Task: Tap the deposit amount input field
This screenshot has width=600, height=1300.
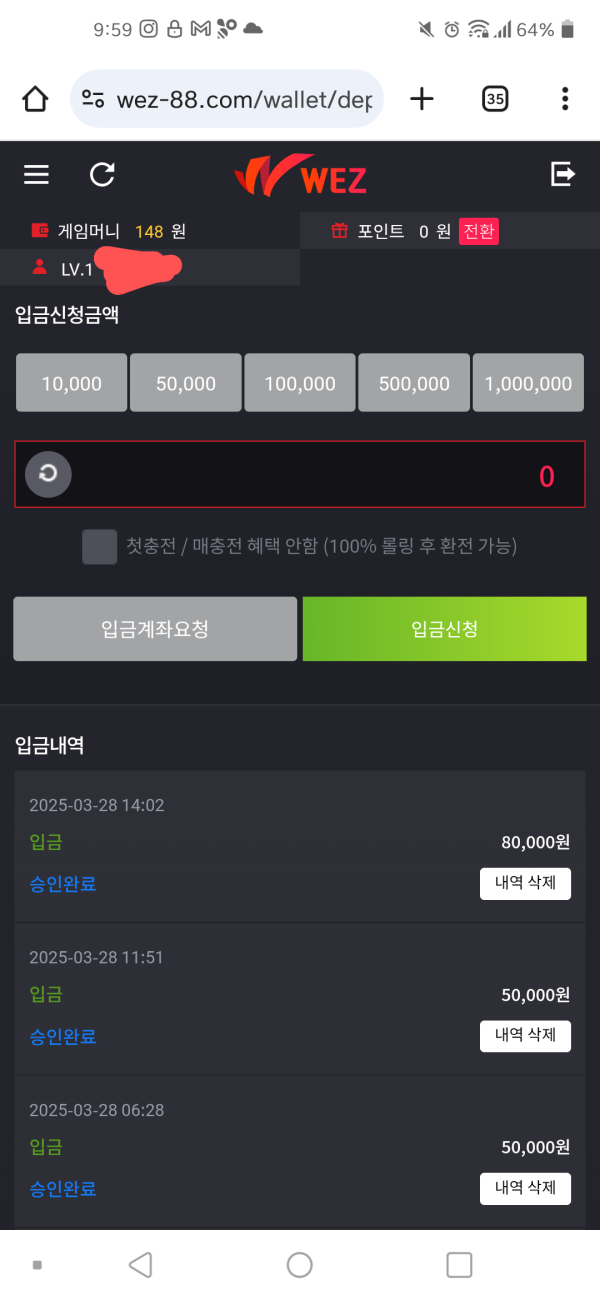Action: pyautogui.click(x=320, y=475)
